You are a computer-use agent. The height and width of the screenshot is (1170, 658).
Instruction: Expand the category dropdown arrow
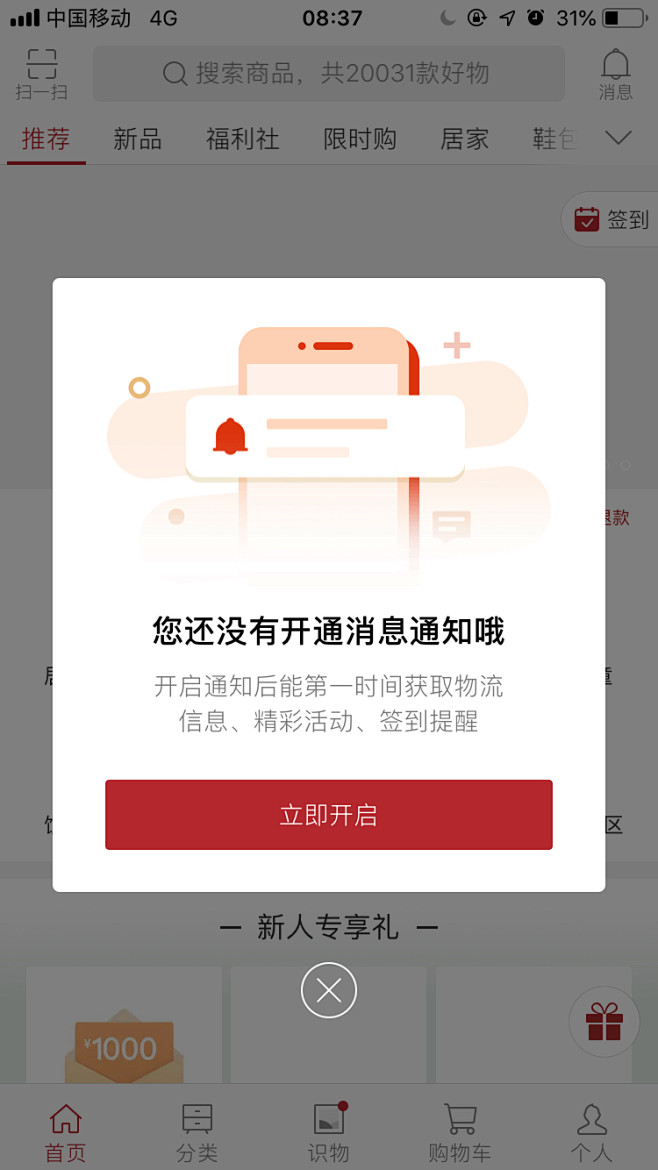click(618, 138)
